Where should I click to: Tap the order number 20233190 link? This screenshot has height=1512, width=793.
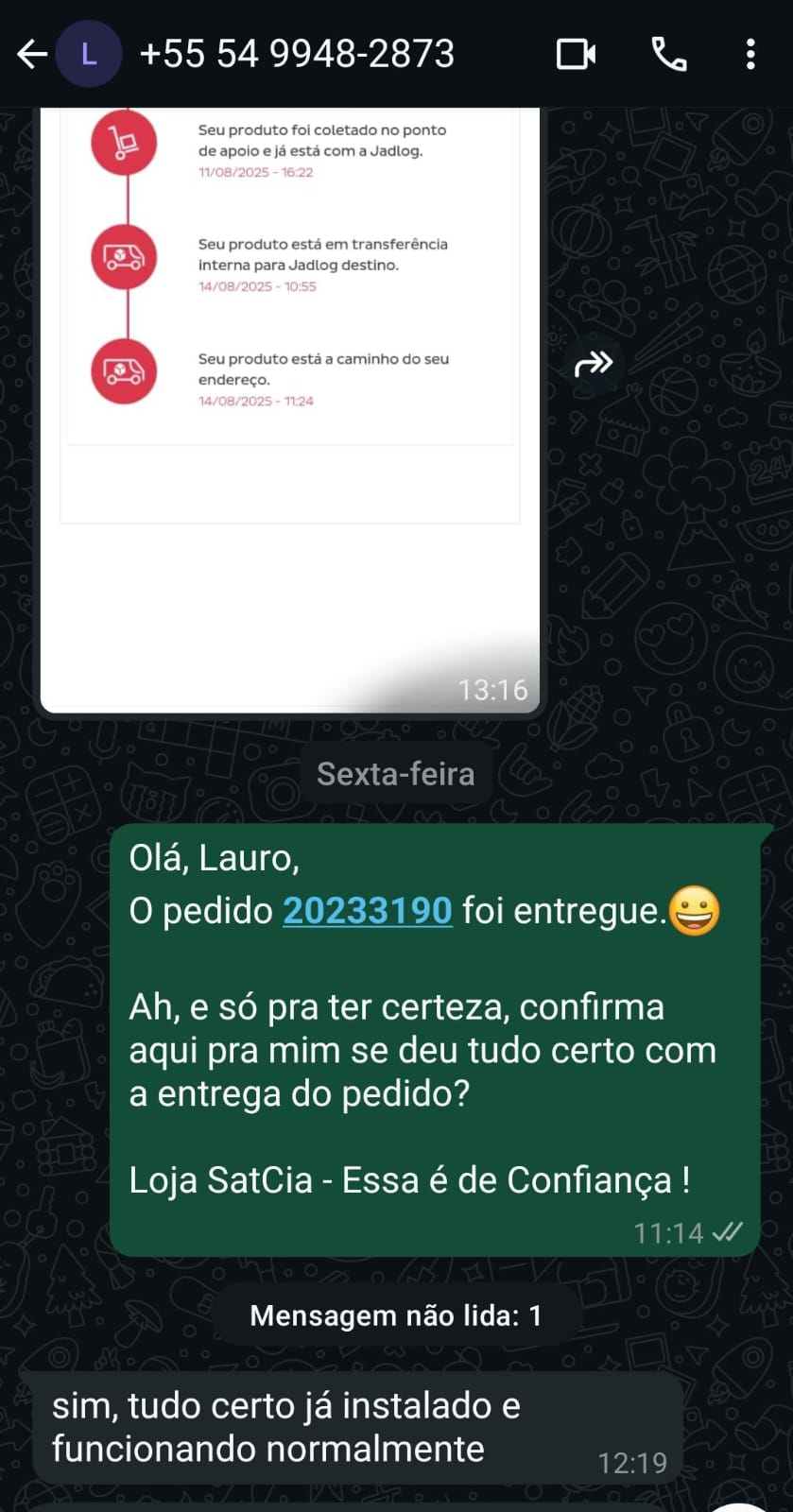(x=368, y=911)
